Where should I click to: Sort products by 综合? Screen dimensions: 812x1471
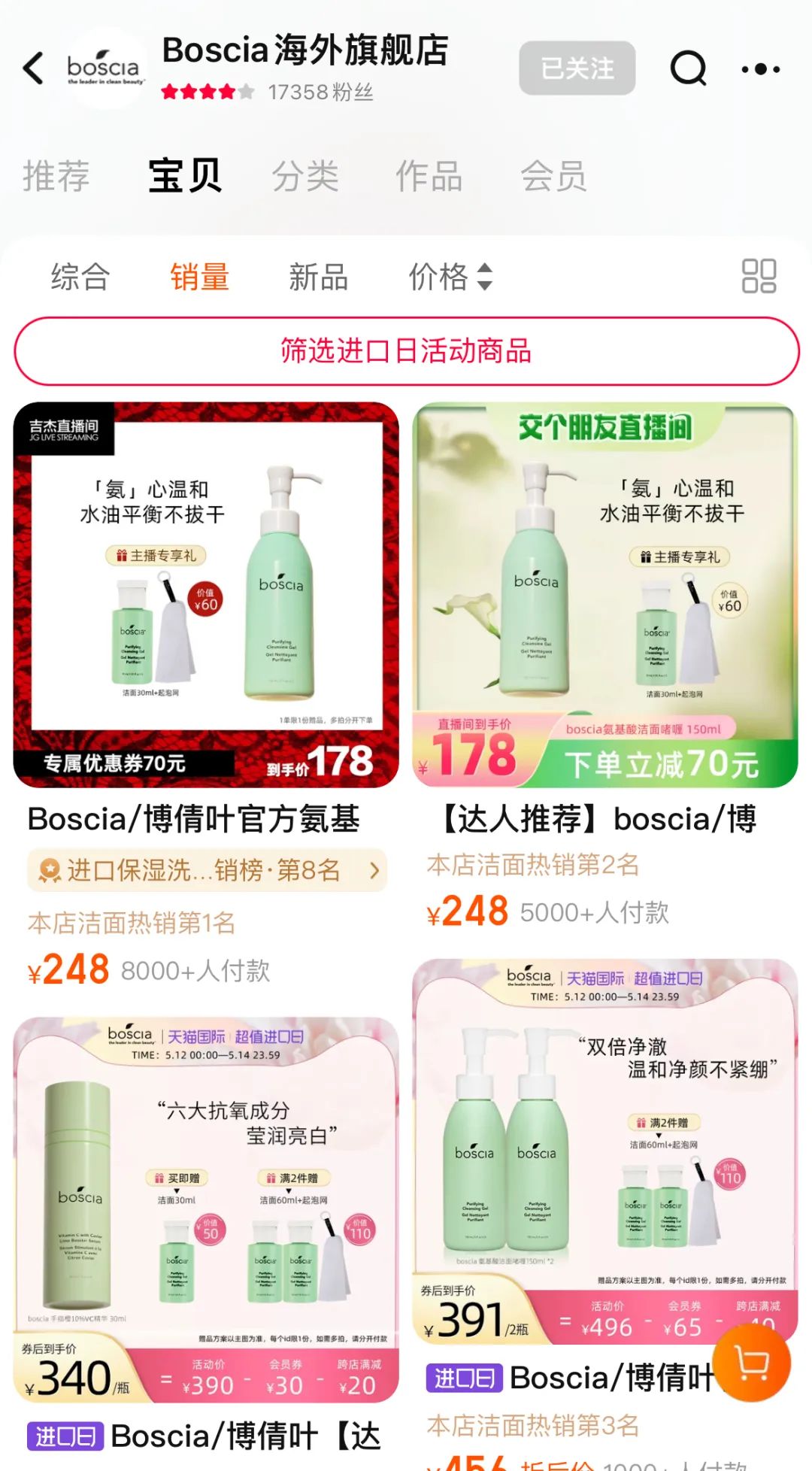point(80,277)
